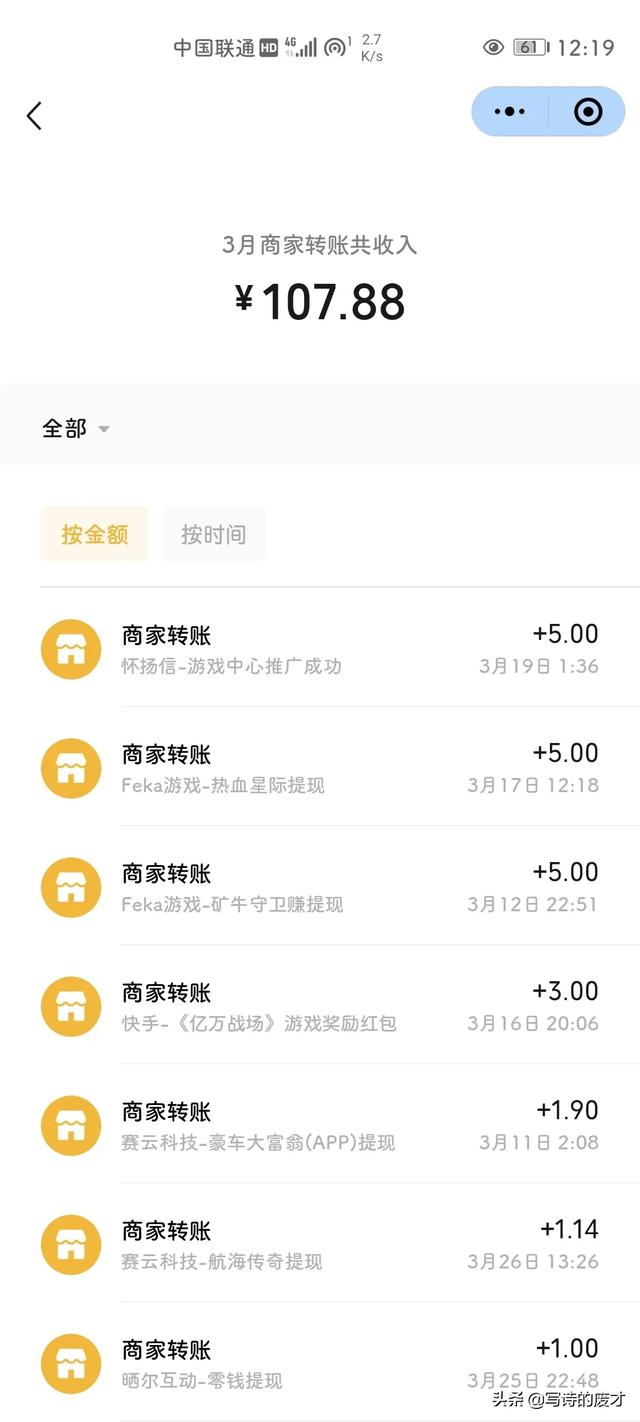Expand the 全部 filter dropdown
The width and height of the screenshot is (640, 1422).
click(x=75, y=429)
